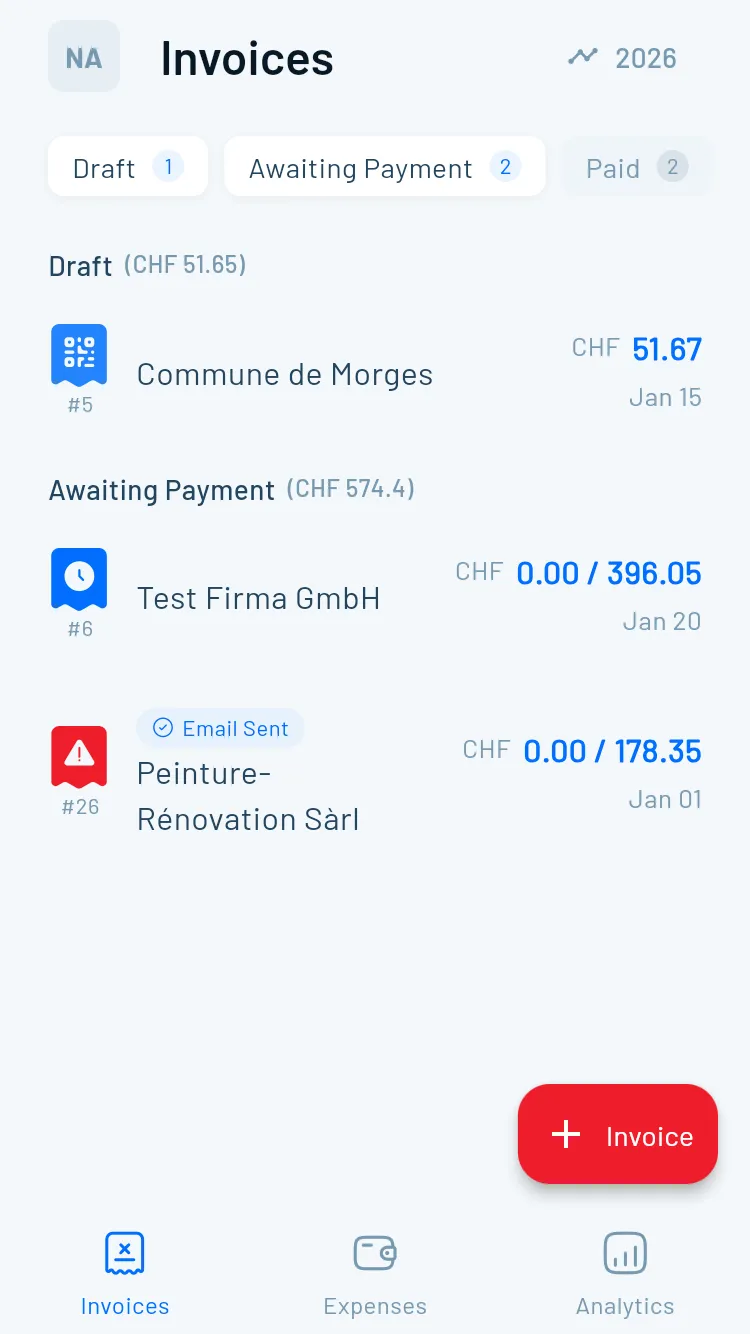Toggle the Draft filter chip
Screen dimensions: 750x1334
coord(127,167)
